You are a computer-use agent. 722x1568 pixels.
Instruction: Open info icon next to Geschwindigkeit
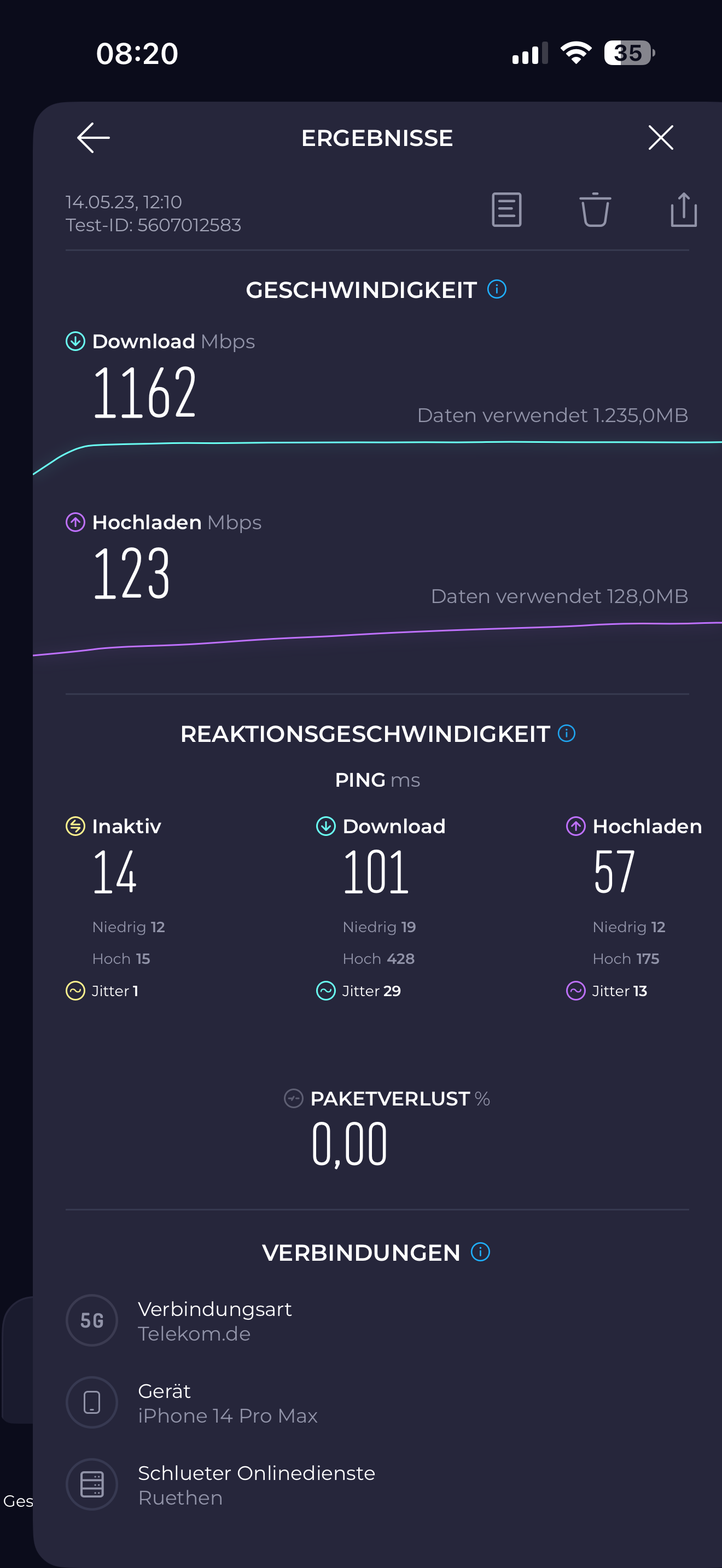pos(497,289)
